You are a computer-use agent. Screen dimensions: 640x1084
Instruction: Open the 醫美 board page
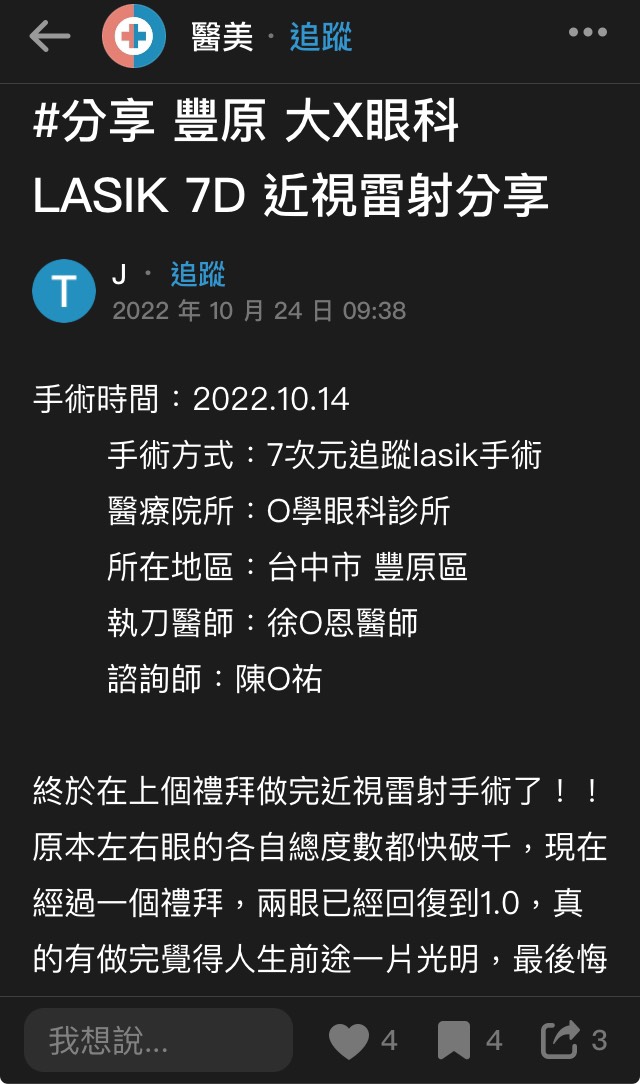(x=221, y=37)
